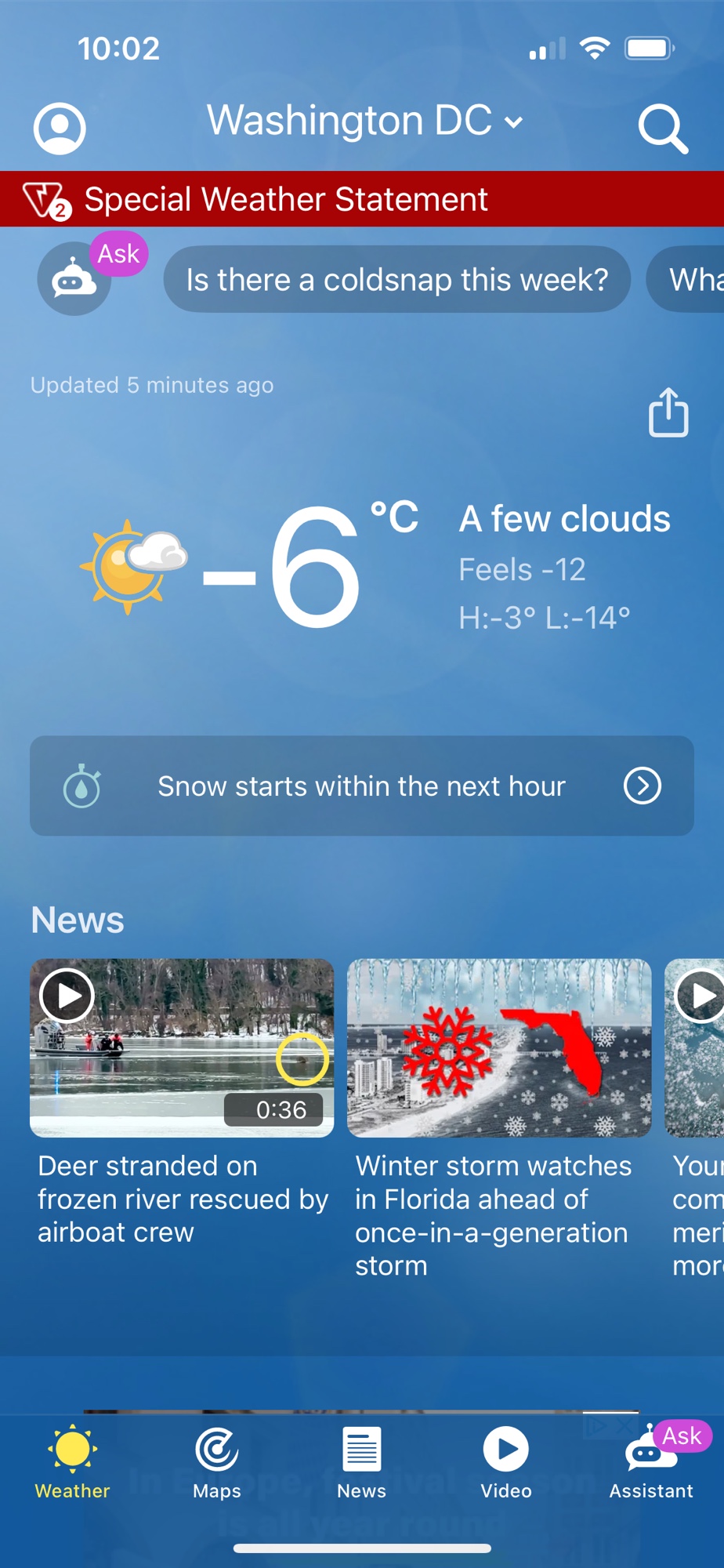Switch to the News tab
The width and height of the screenshot is (724, 1568).
click(x=362, y=1463)
